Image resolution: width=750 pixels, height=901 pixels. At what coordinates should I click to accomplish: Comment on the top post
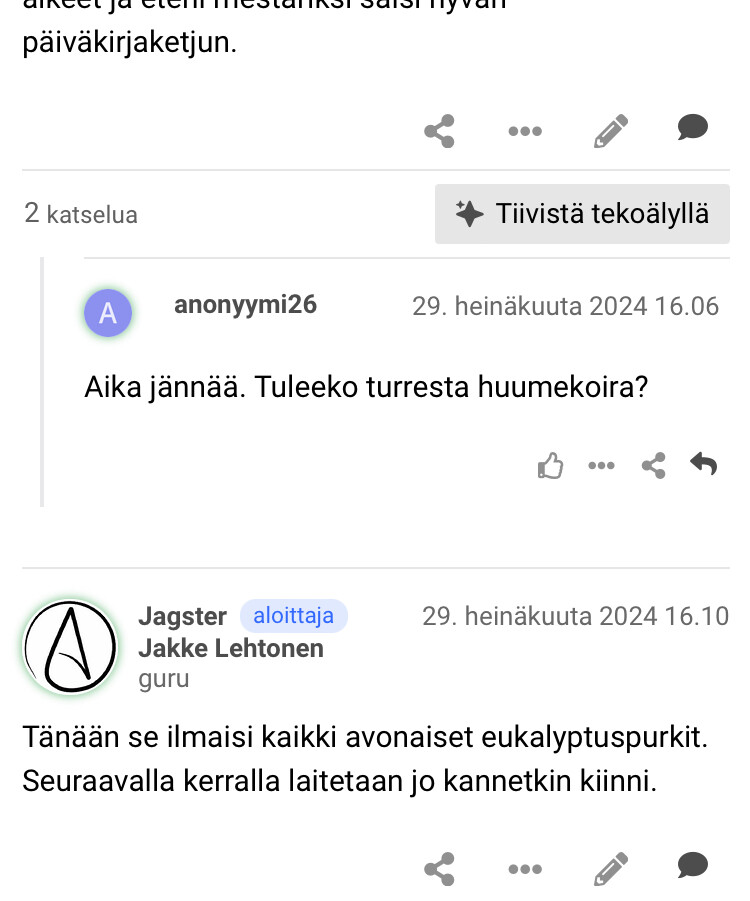692,128
